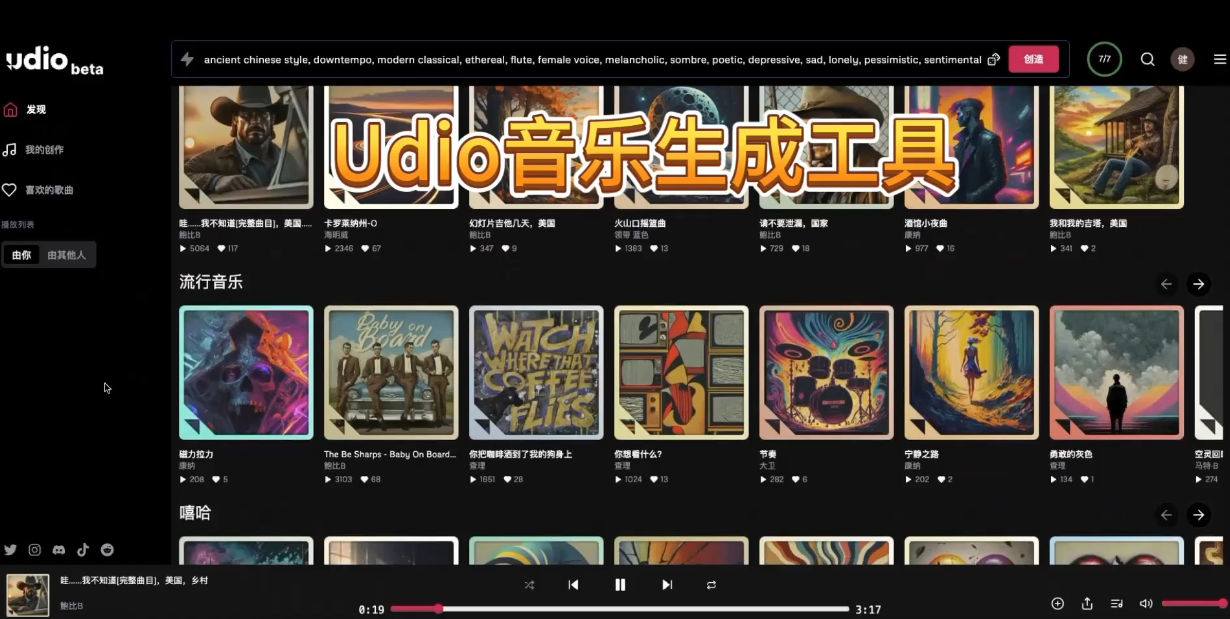The width and height of the screenshot is (1230, 619).
Task: Tap the 创造 create button
Action: (1033, 59)
